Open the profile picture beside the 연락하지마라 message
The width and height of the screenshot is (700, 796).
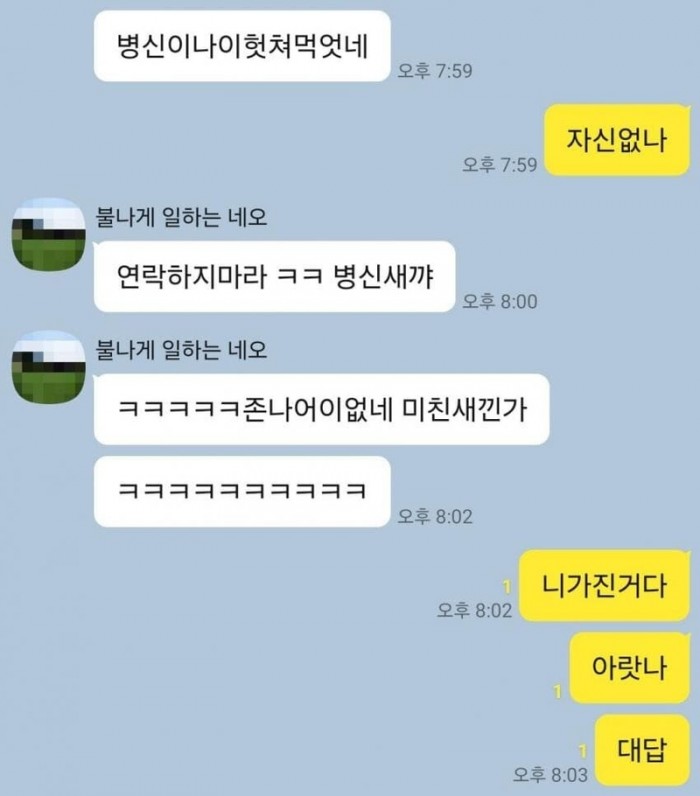pos(48,237)
